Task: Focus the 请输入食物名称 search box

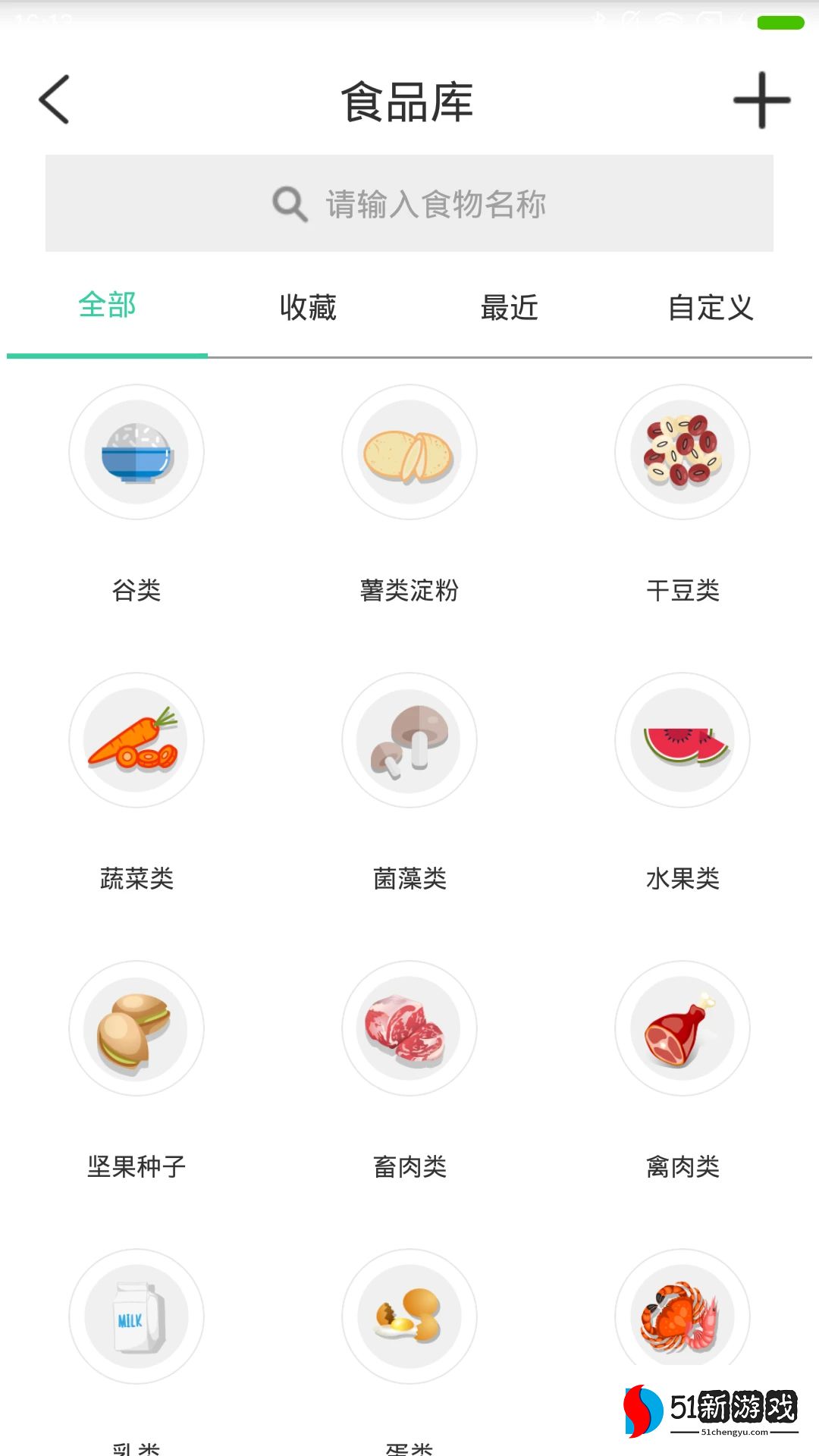Action: 409,203
